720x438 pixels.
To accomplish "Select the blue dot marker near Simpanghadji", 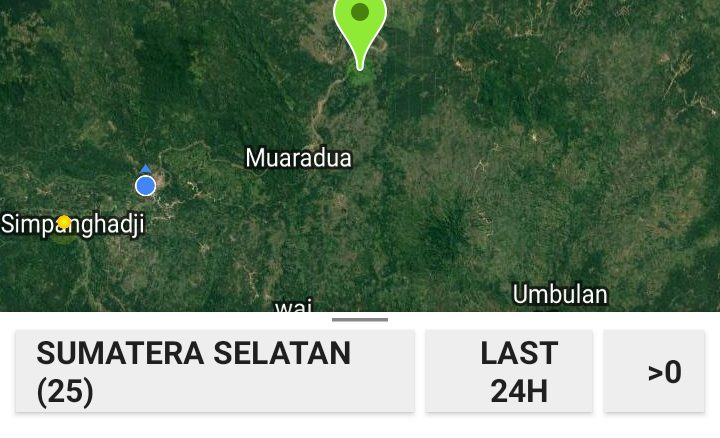I will coord(146,185).
